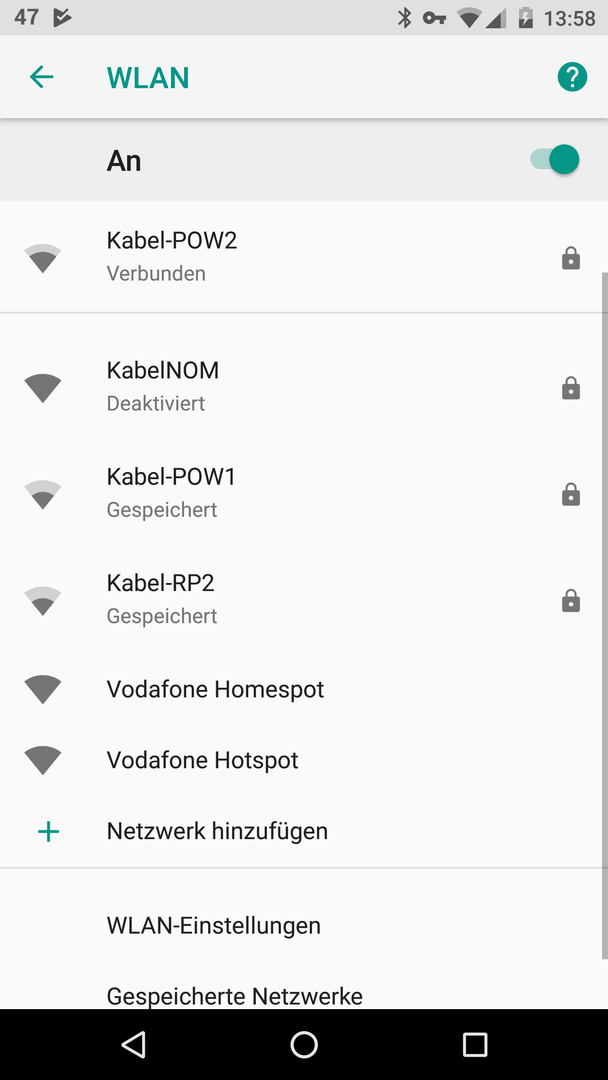The height and width of the screenshot is (1080, 608).
Task: Tap the system home button
Action: tap(304, 1044)
